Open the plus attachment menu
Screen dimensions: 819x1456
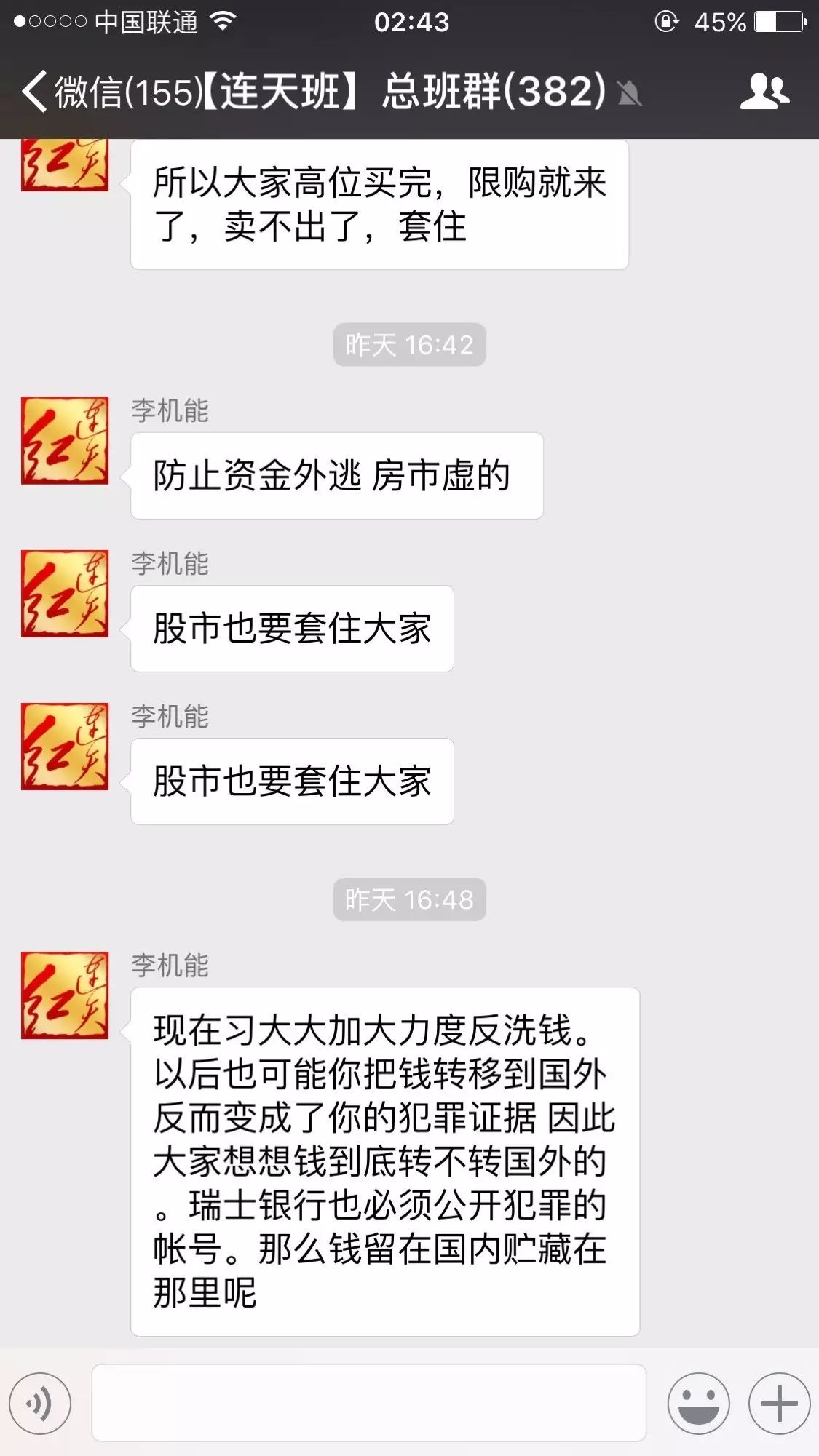point(779,1403)
